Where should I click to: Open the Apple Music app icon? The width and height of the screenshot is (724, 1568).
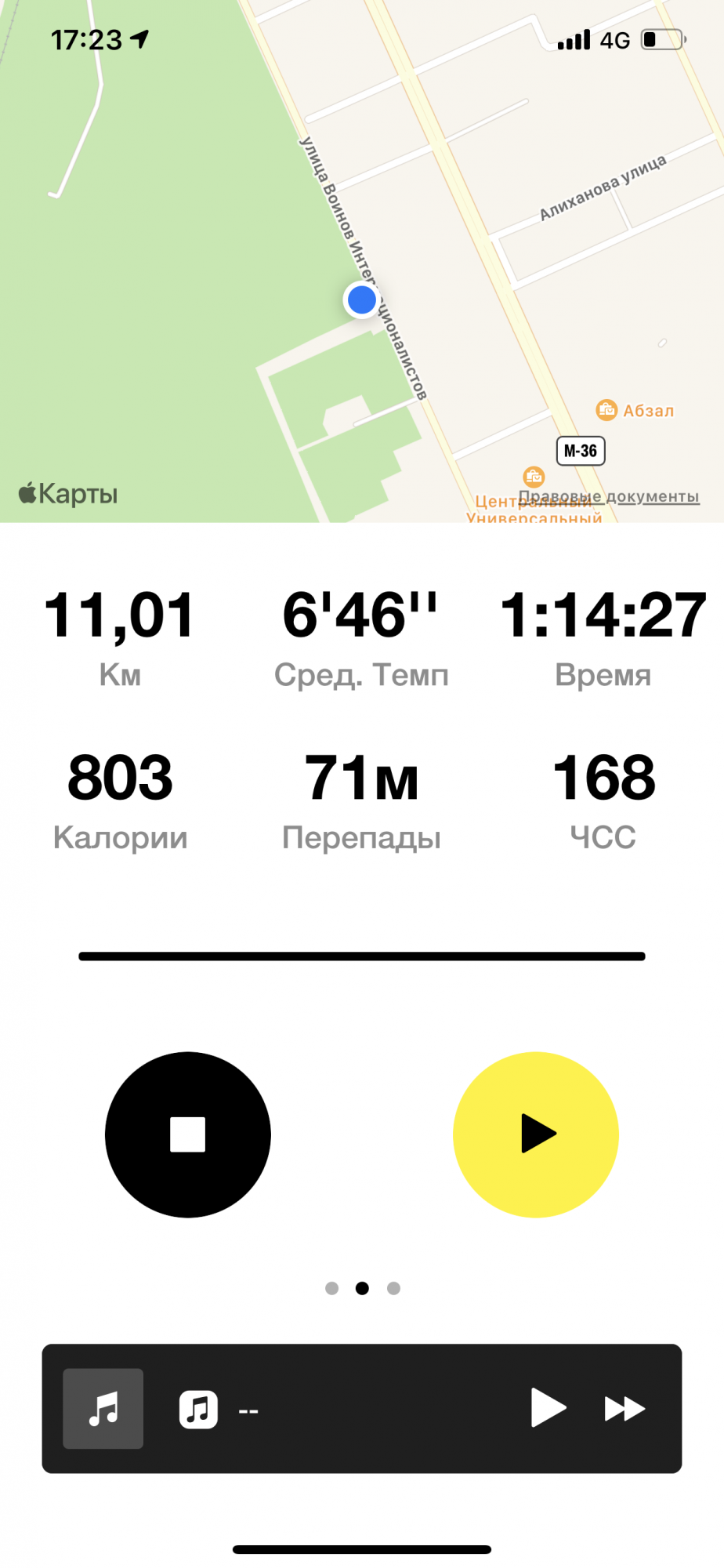[198, 1410]
